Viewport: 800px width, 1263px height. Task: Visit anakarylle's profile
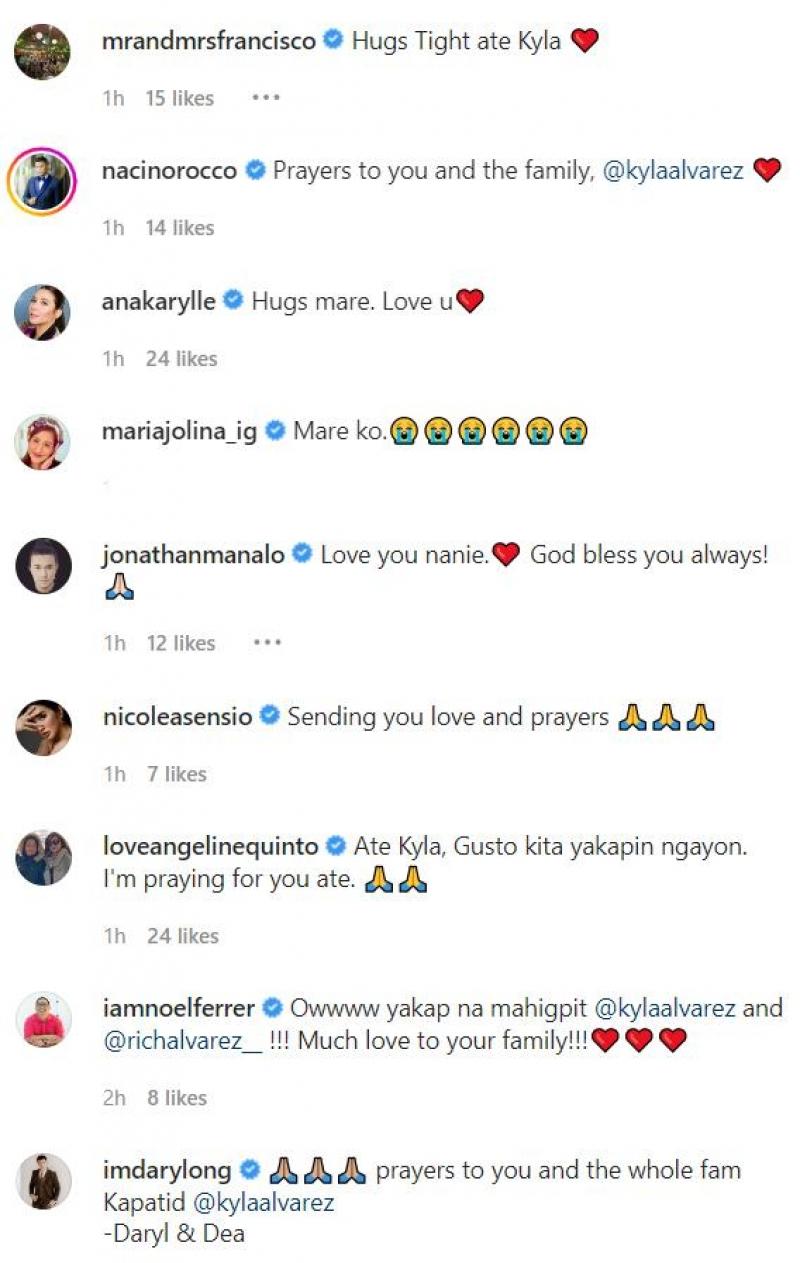click(158, 301)
